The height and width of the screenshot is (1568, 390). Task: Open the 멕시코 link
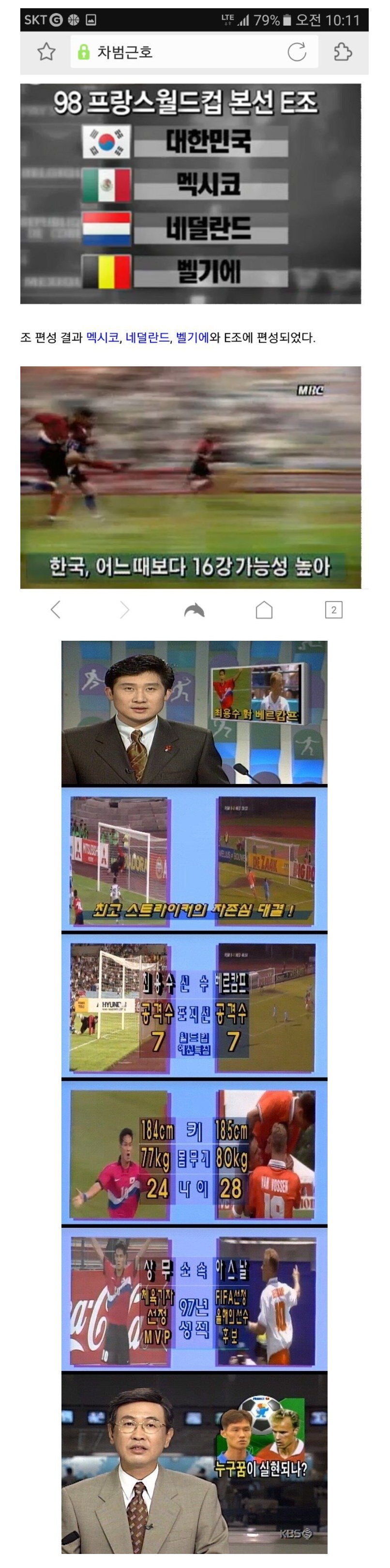coord(102,338)
